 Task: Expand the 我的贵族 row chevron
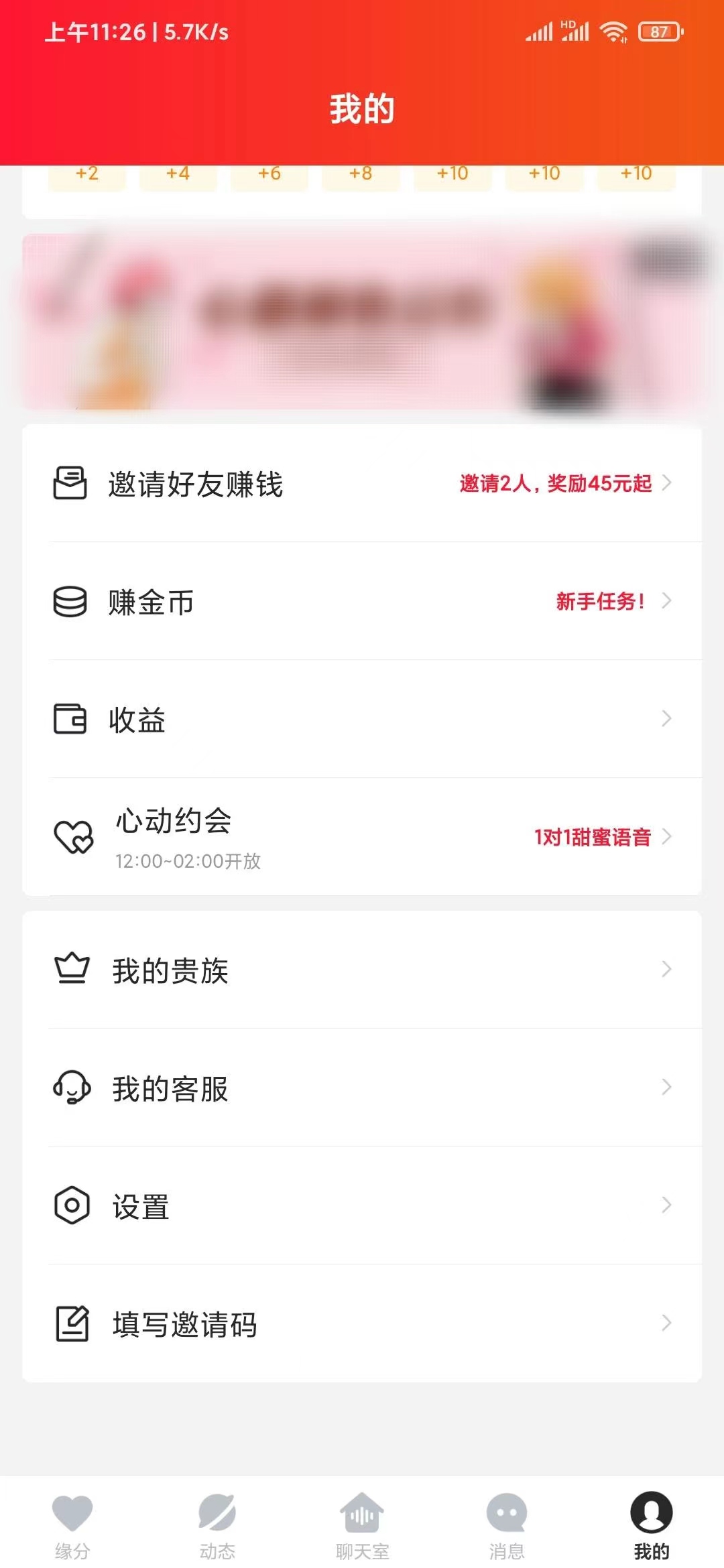(x=664, y=968)
